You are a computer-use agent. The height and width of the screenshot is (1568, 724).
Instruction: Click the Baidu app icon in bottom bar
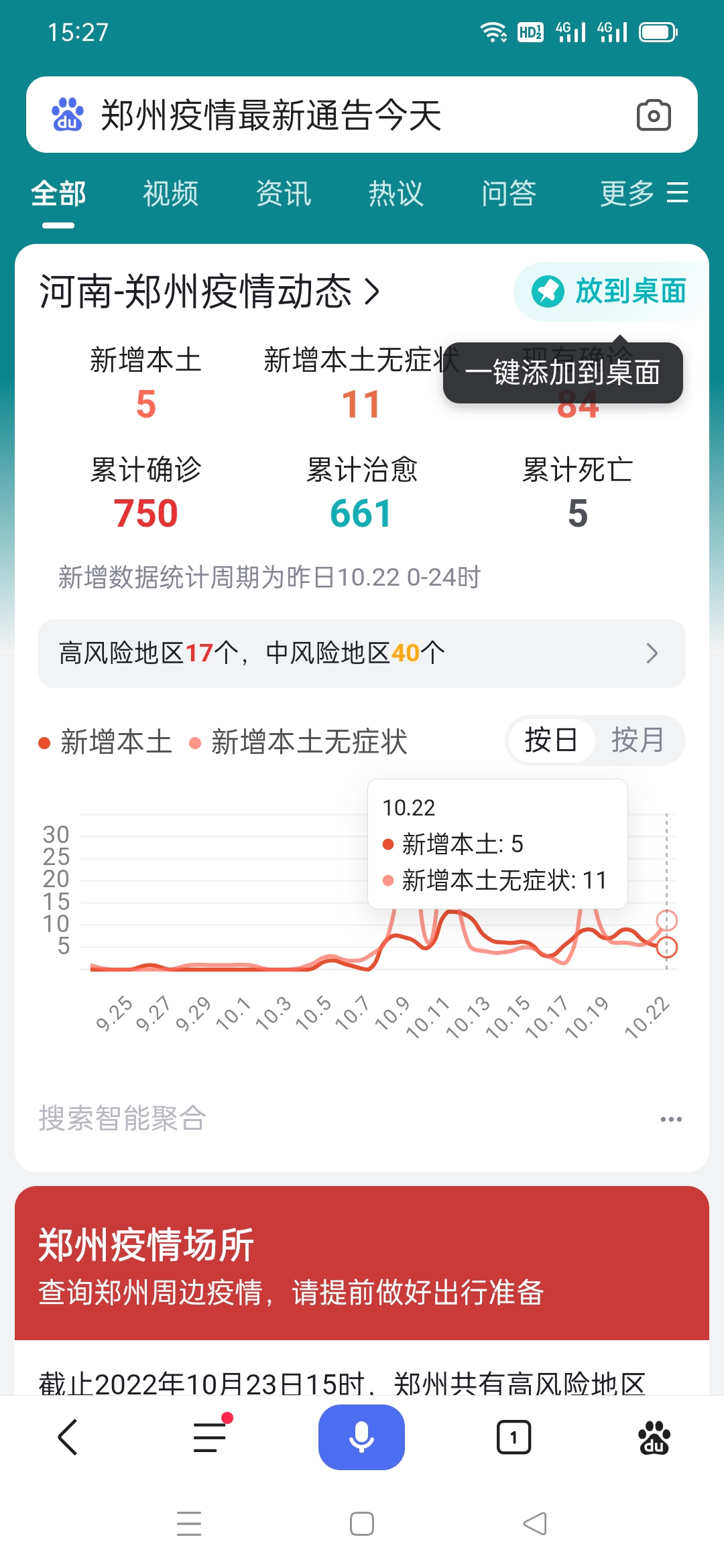(655, 1437)
